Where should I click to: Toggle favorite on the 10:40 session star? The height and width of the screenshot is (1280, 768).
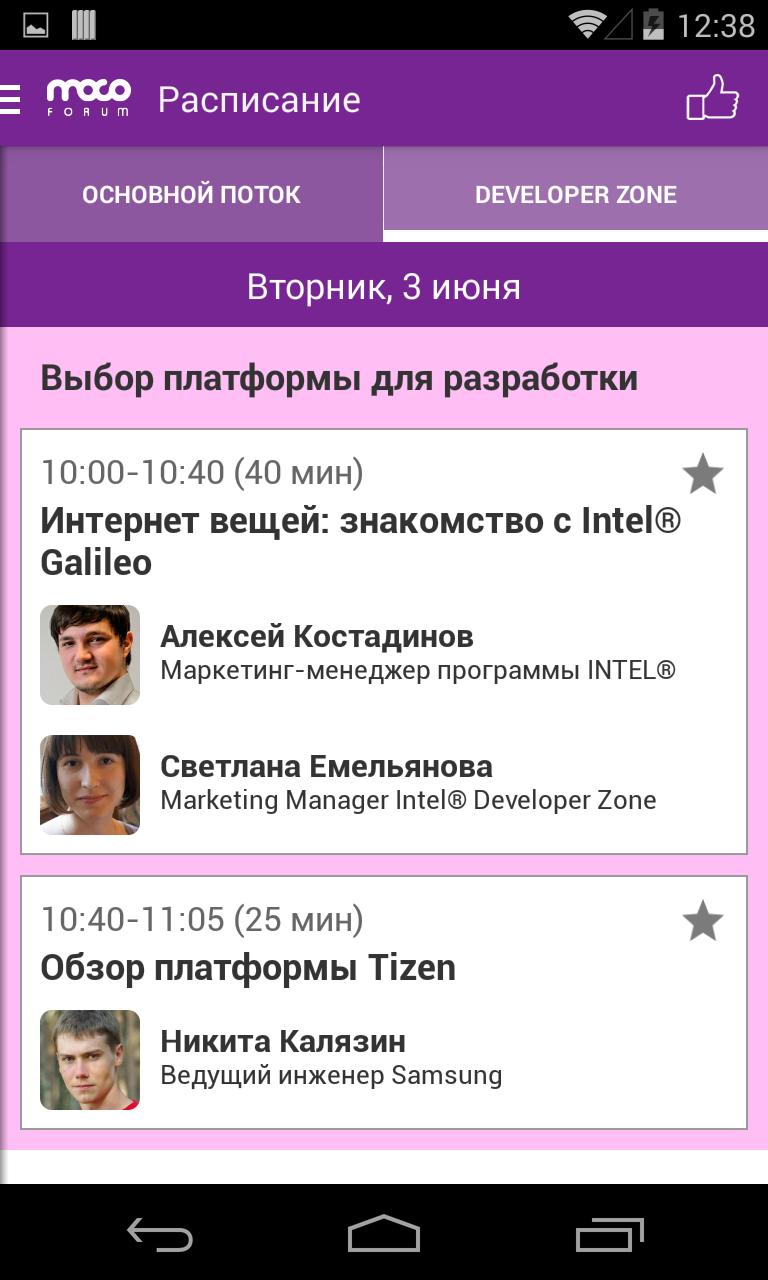(x=701, y=919)
